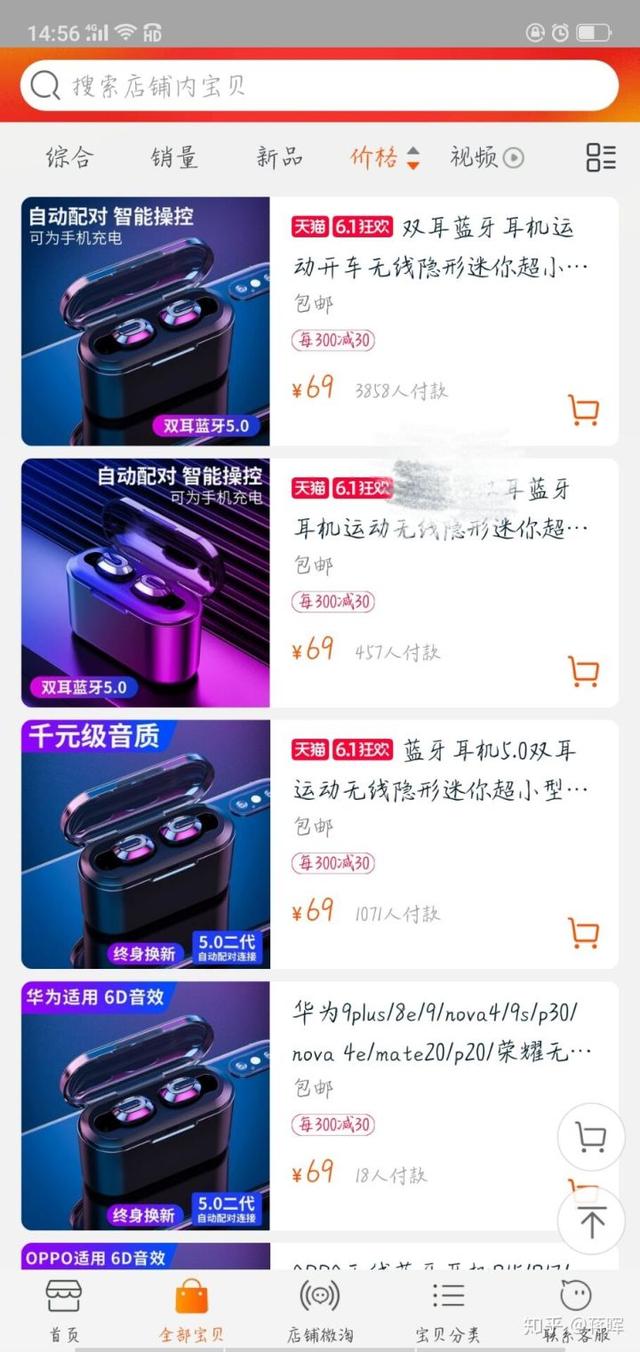This screenshot has width=640, height=1352.
Task: Switch to 视频 filter
Action: coord(487,157)
